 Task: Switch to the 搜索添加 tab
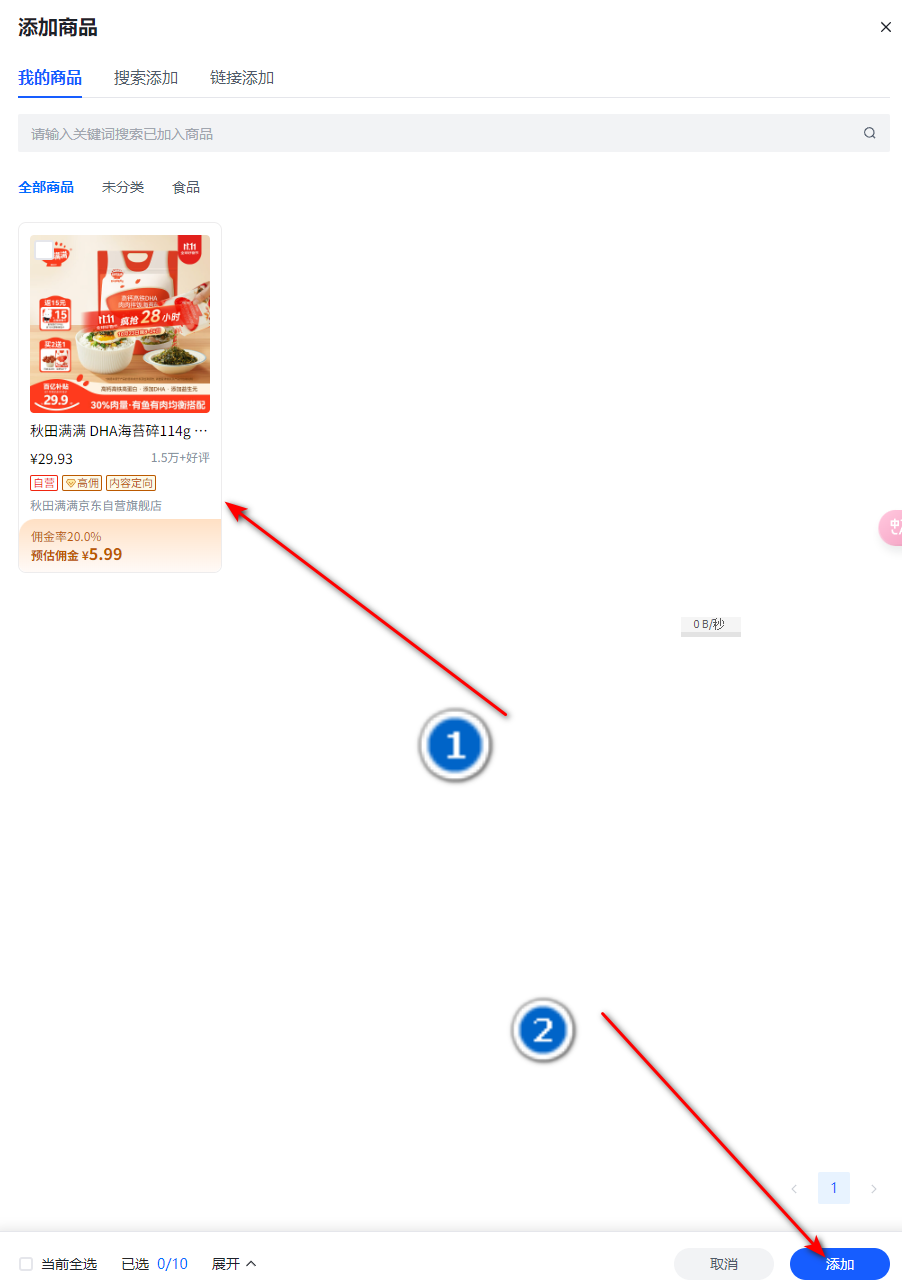point(146,78)
